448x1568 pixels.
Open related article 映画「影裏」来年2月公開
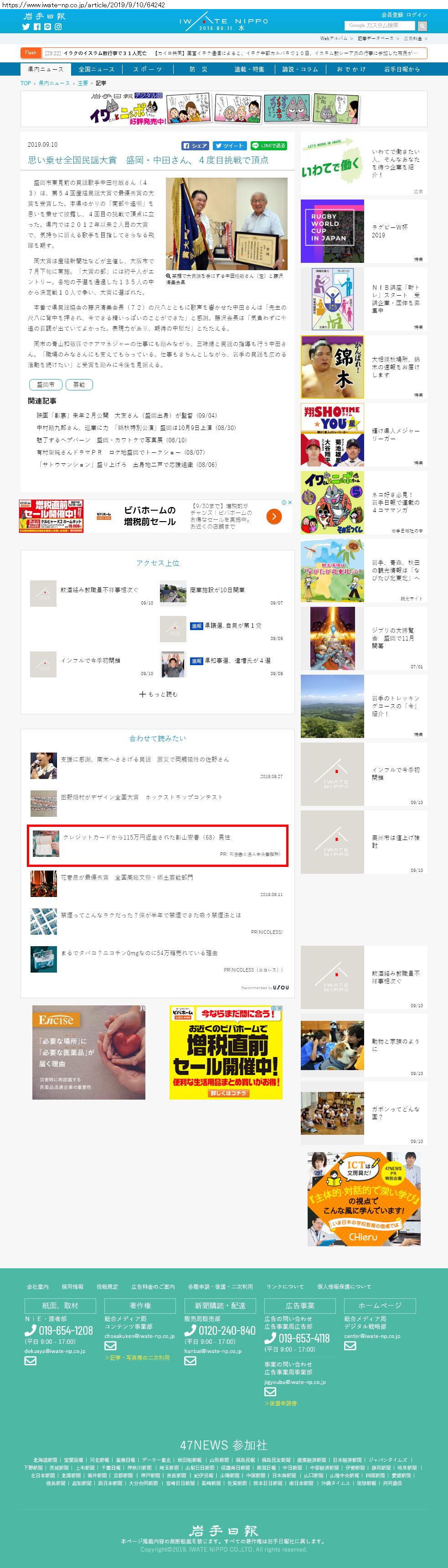126,416
